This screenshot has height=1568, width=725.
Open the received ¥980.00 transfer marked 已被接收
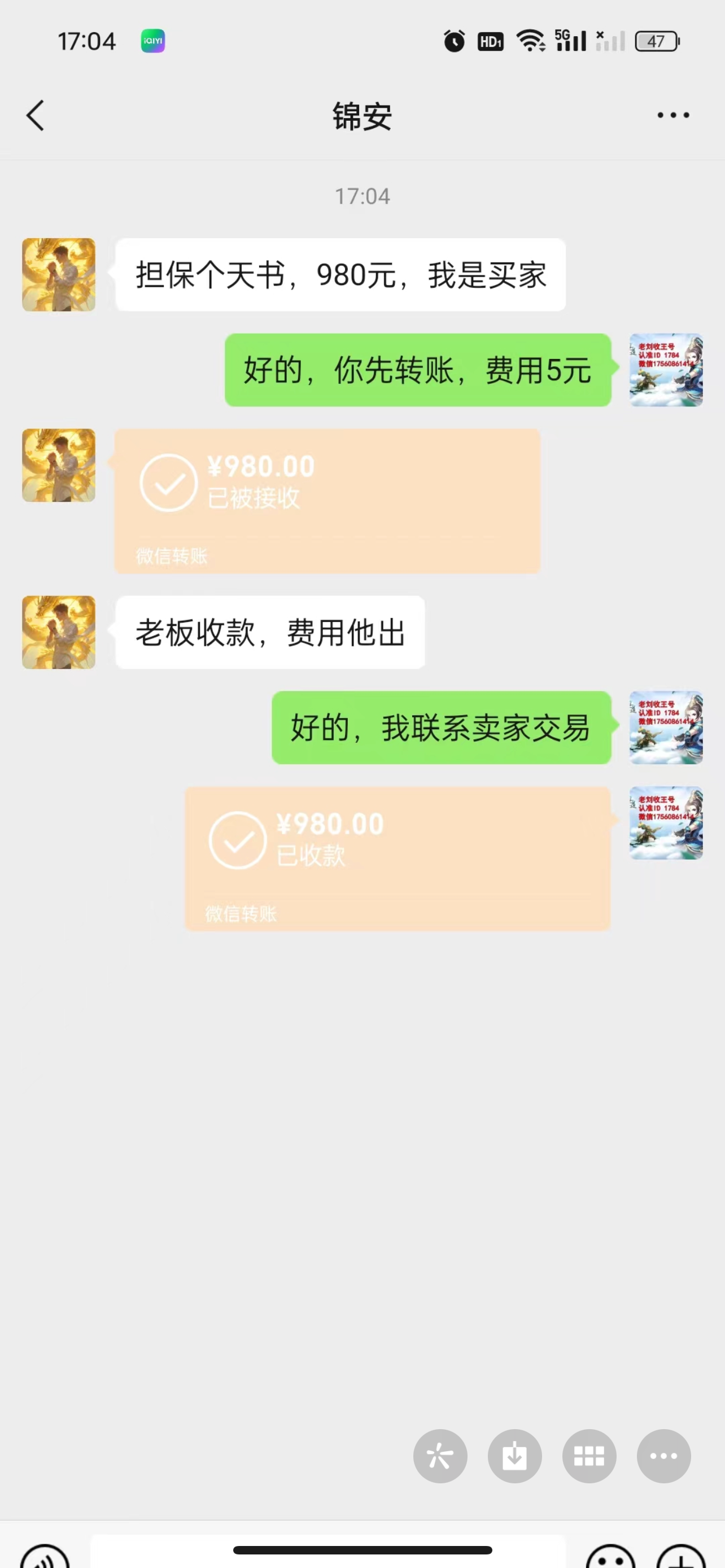coord(327,500)
